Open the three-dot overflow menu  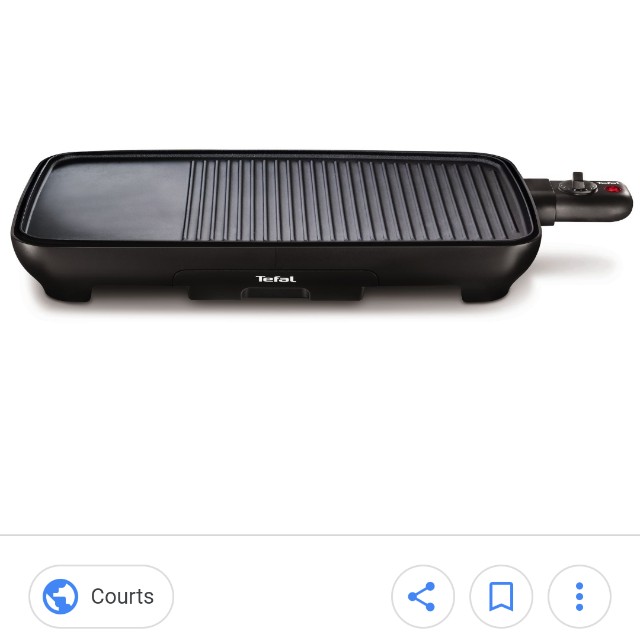[x=579, y=597]
